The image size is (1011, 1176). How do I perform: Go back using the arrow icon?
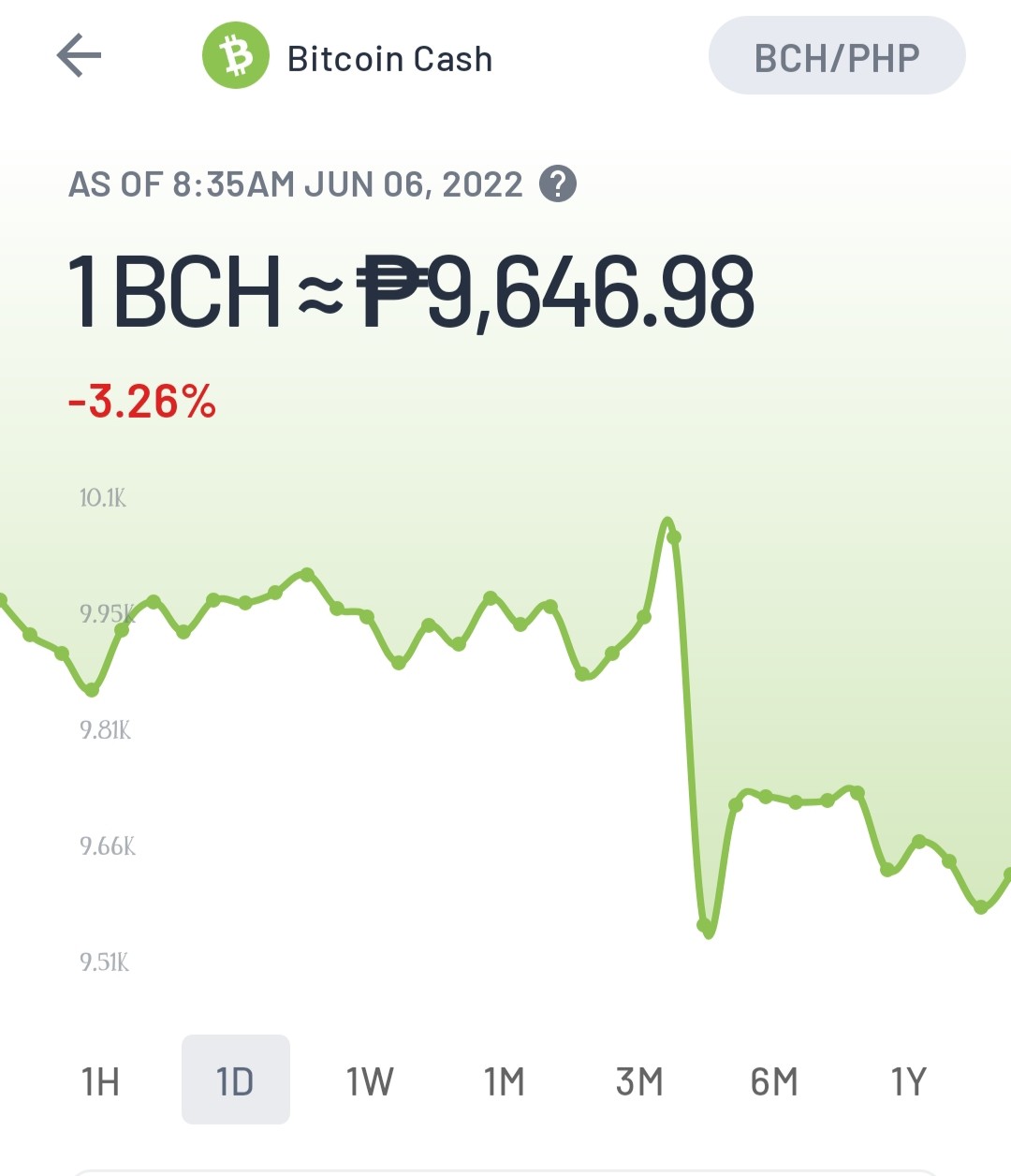[79, 56]
